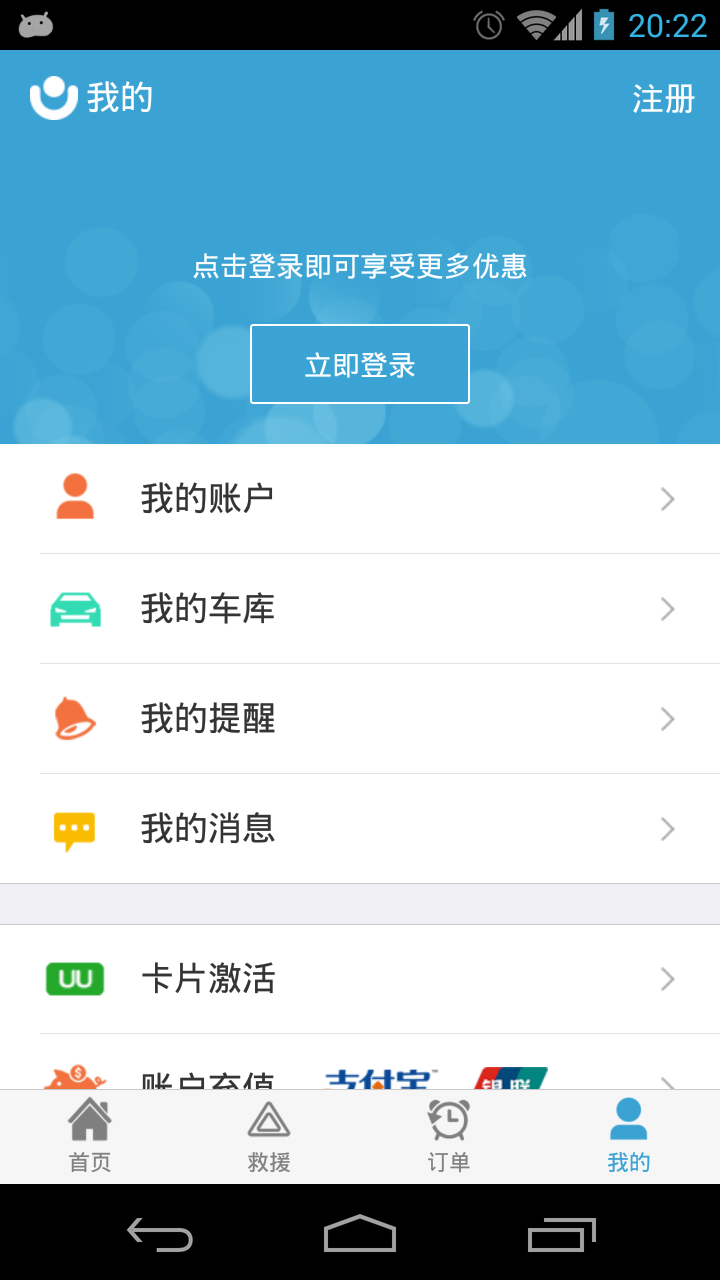Viewport: 720px width, 1280px height.
Task: Tap the system home button
Action: coord(360,1234)
